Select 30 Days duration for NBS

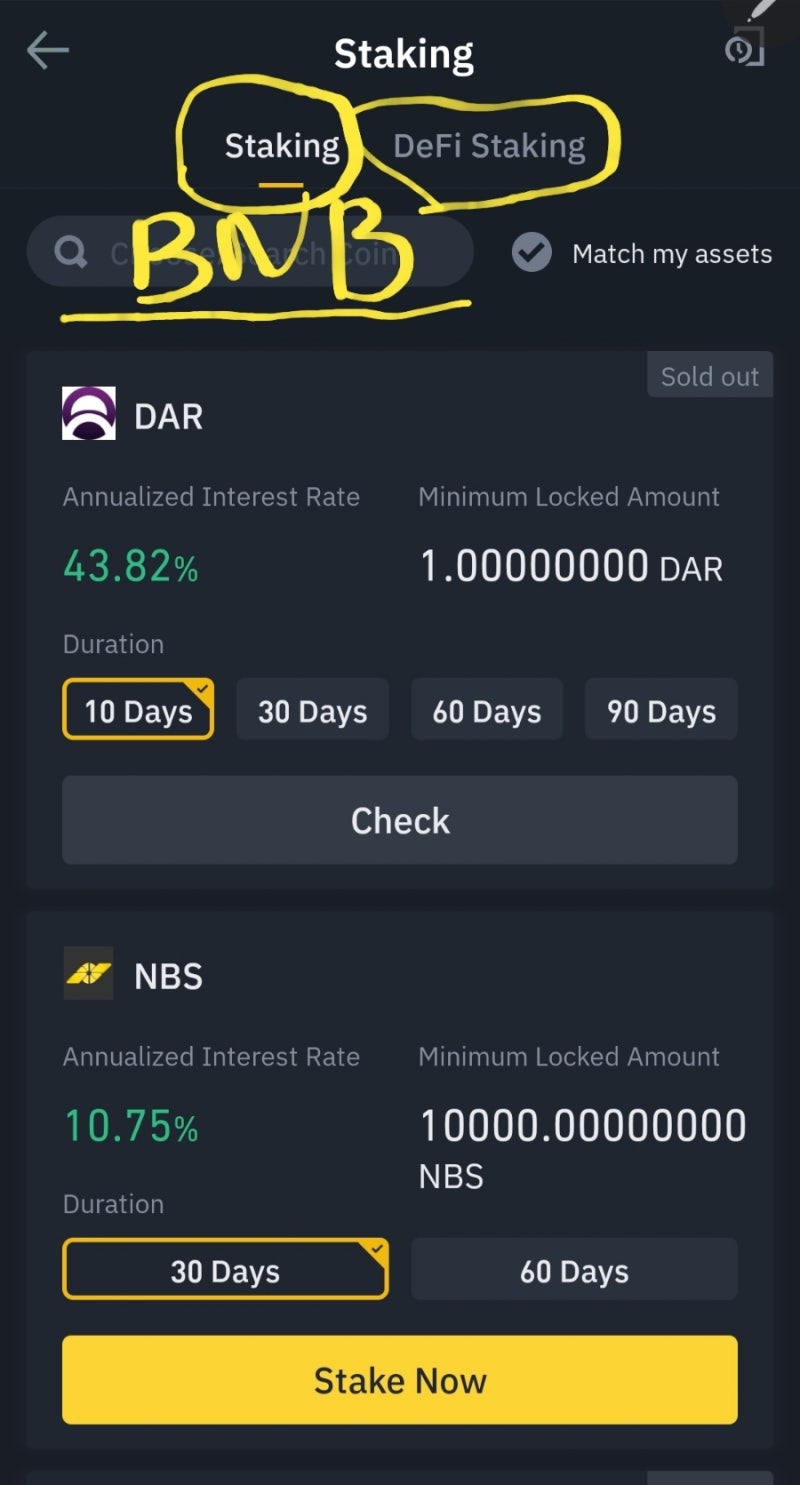(225, 1270)
